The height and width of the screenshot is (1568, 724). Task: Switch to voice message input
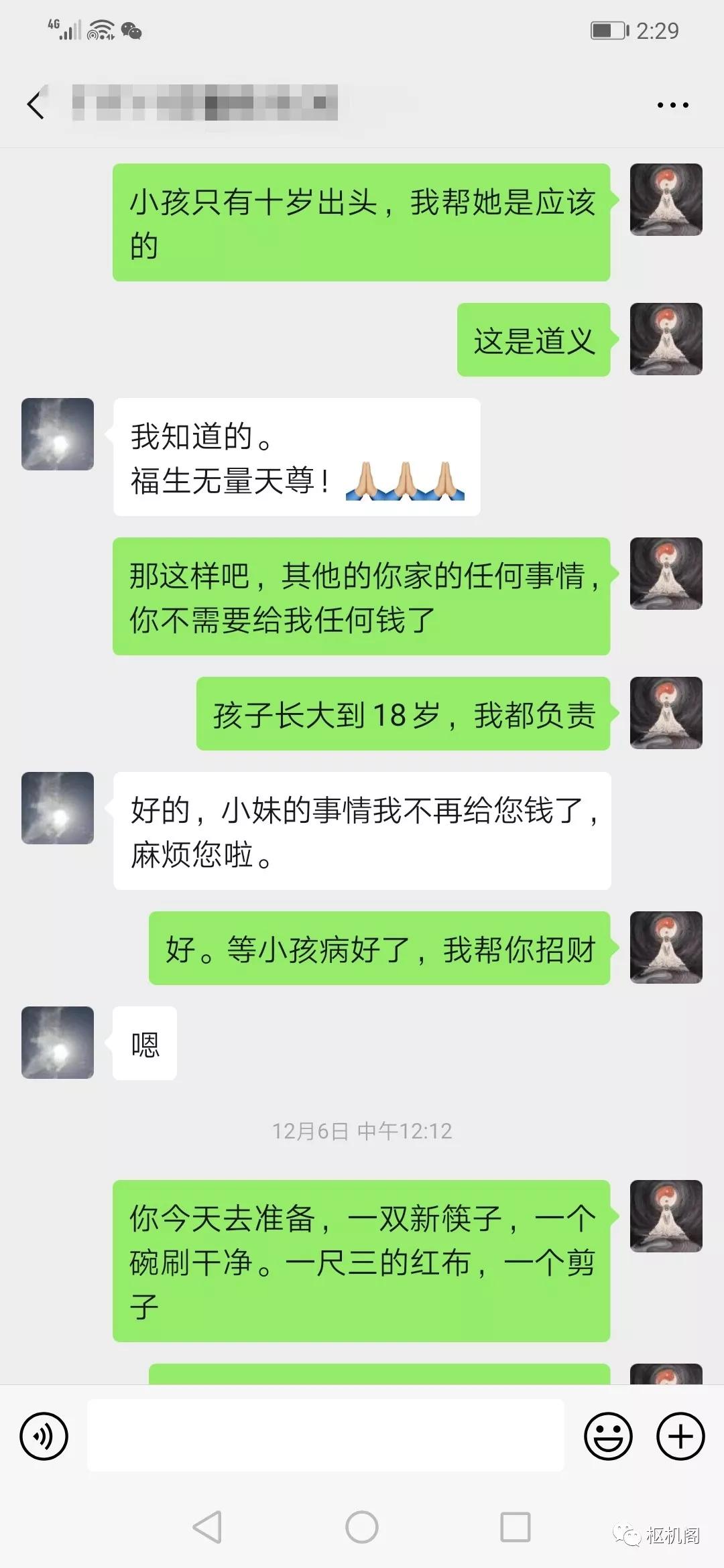pos(44,1436)
